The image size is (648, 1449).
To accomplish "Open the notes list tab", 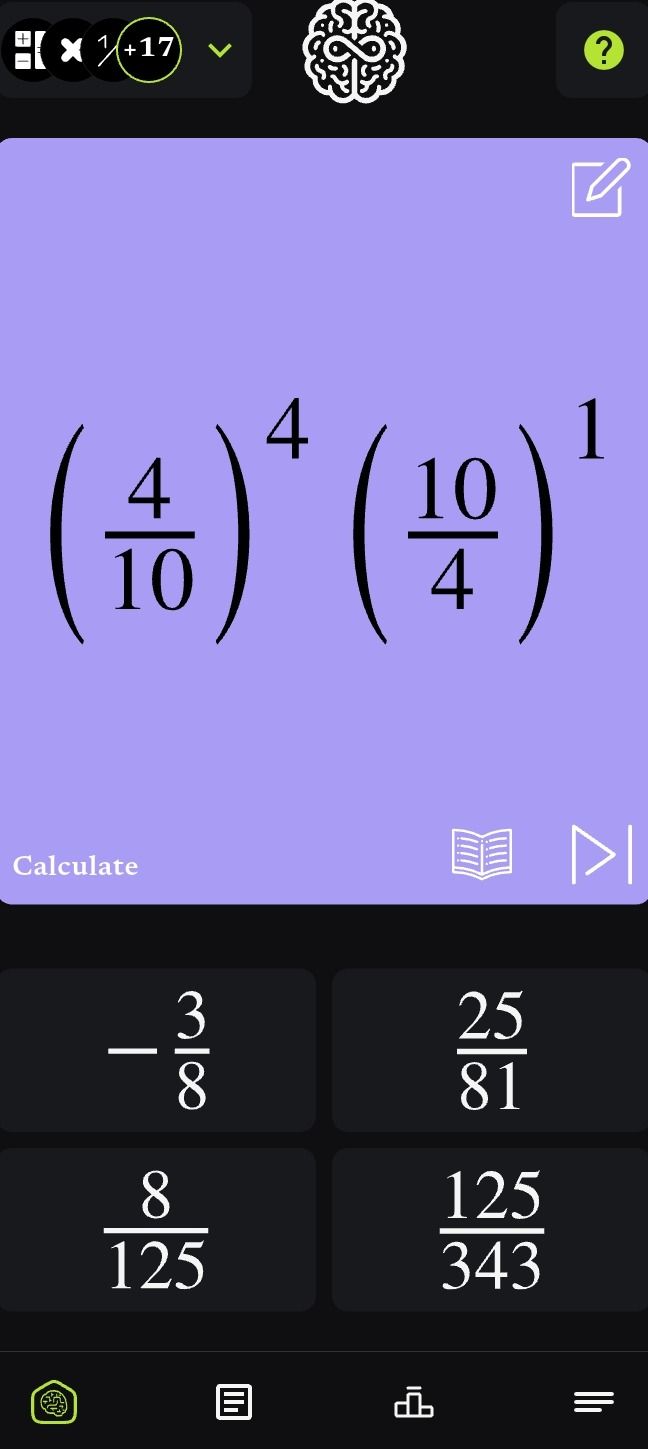I will pyautogui.click(x=234, y=1402).
